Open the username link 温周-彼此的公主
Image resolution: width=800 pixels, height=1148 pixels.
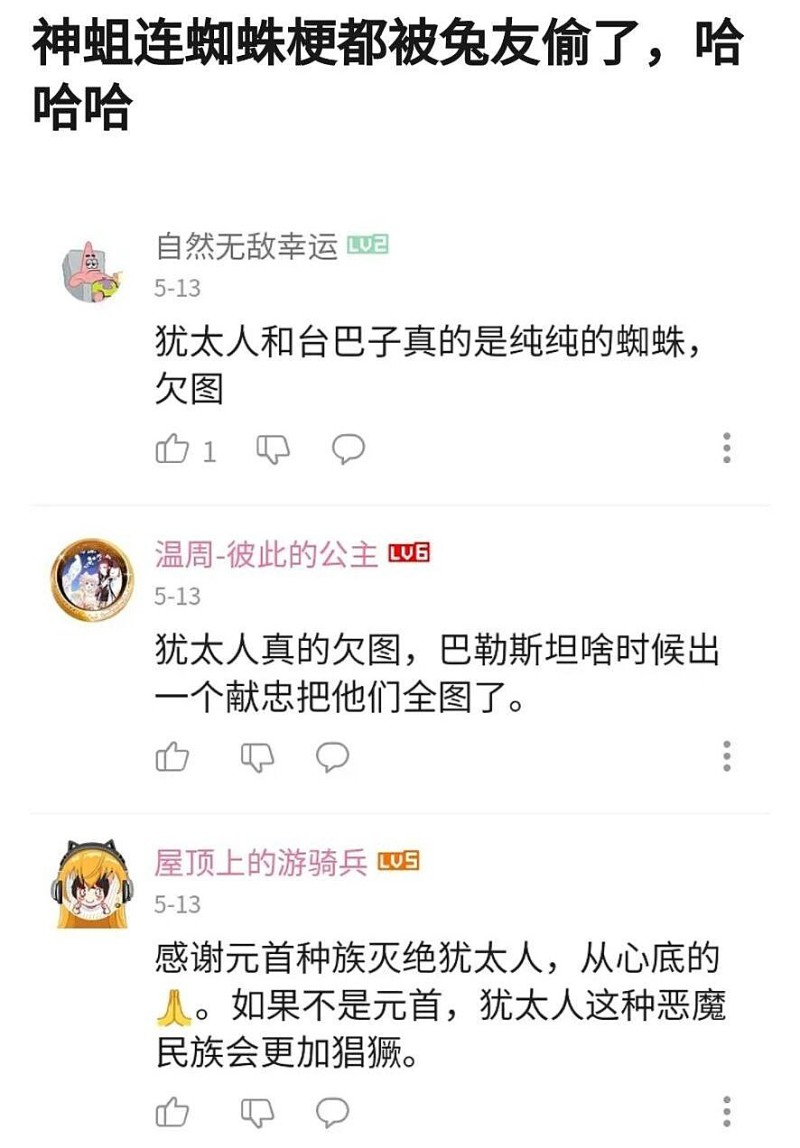point(266,554)
